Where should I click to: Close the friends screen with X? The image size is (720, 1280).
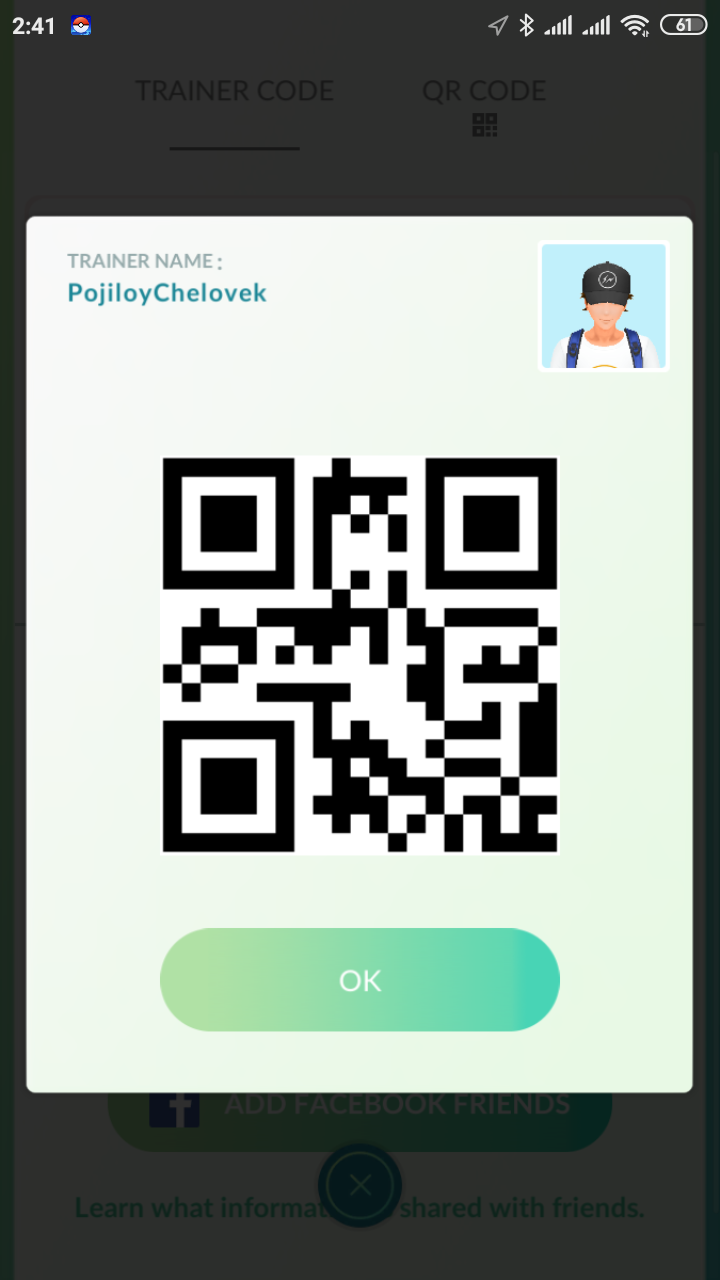360,1186
